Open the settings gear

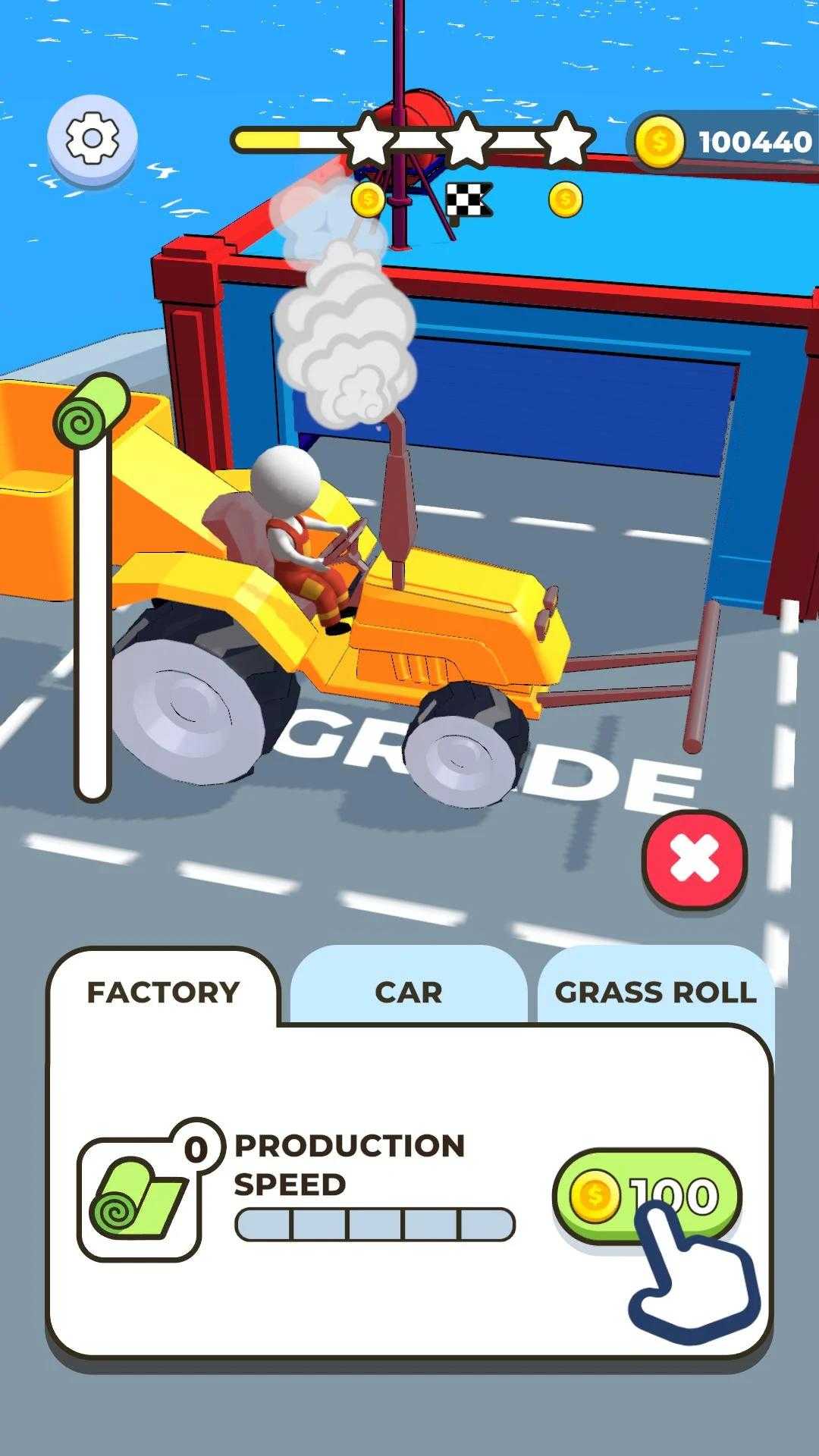pos(92,140)
